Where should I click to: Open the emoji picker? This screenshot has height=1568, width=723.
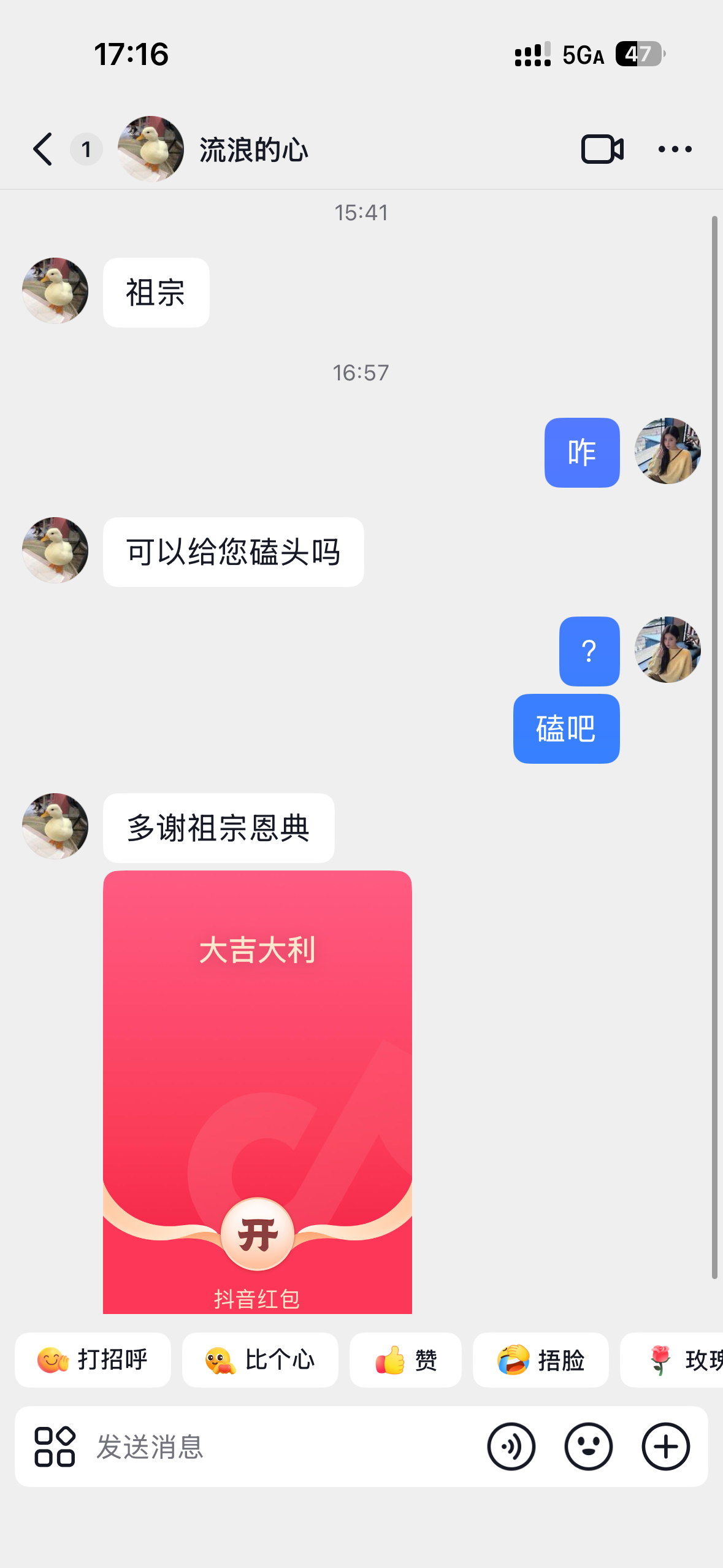pos(589,1446)
